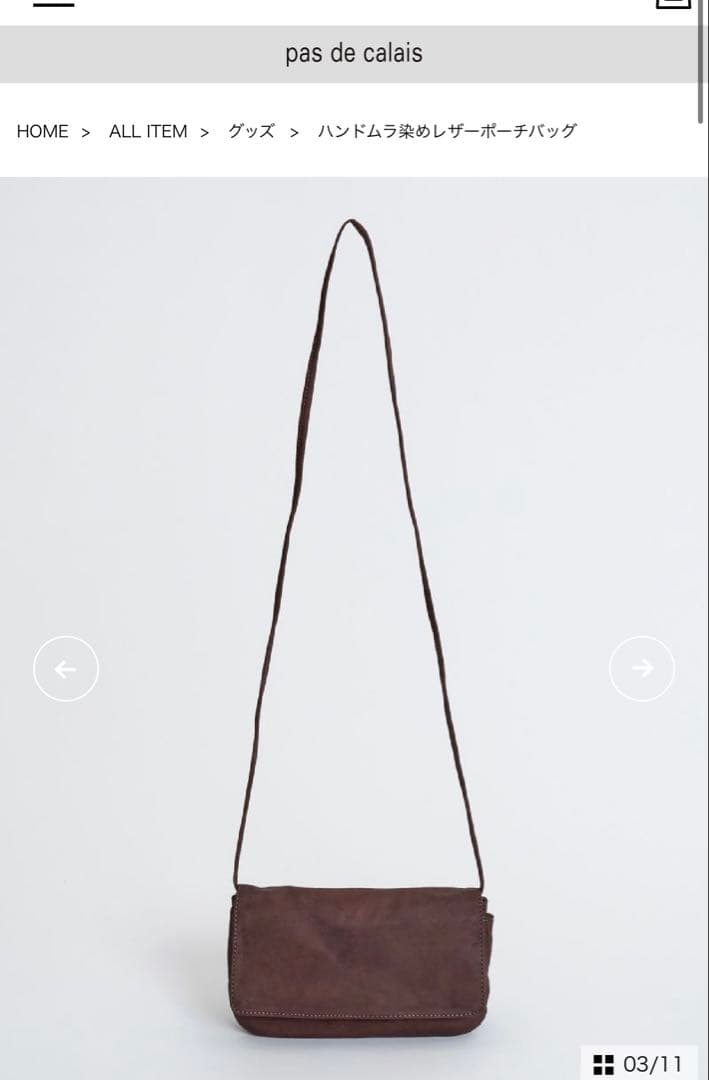Open the グッズ category breadcrumb
Image resolution: width=709 pixels, height=1080 pixels.
[x=251, y=131]
